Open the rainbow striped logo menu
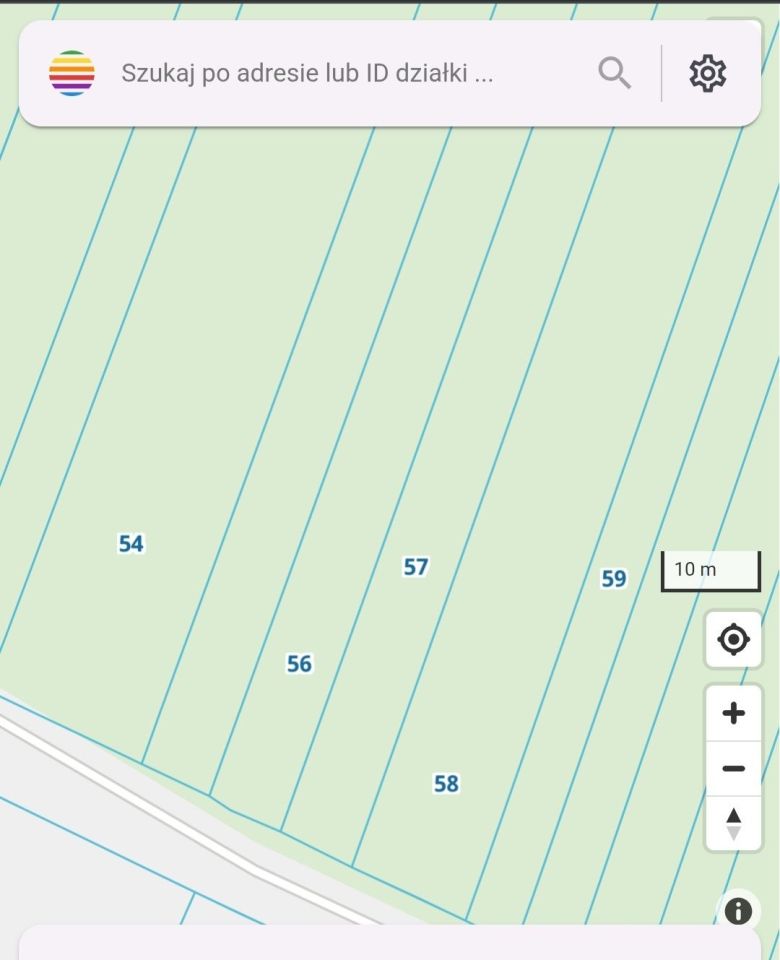780x960 pixels. tap(72, 73)
